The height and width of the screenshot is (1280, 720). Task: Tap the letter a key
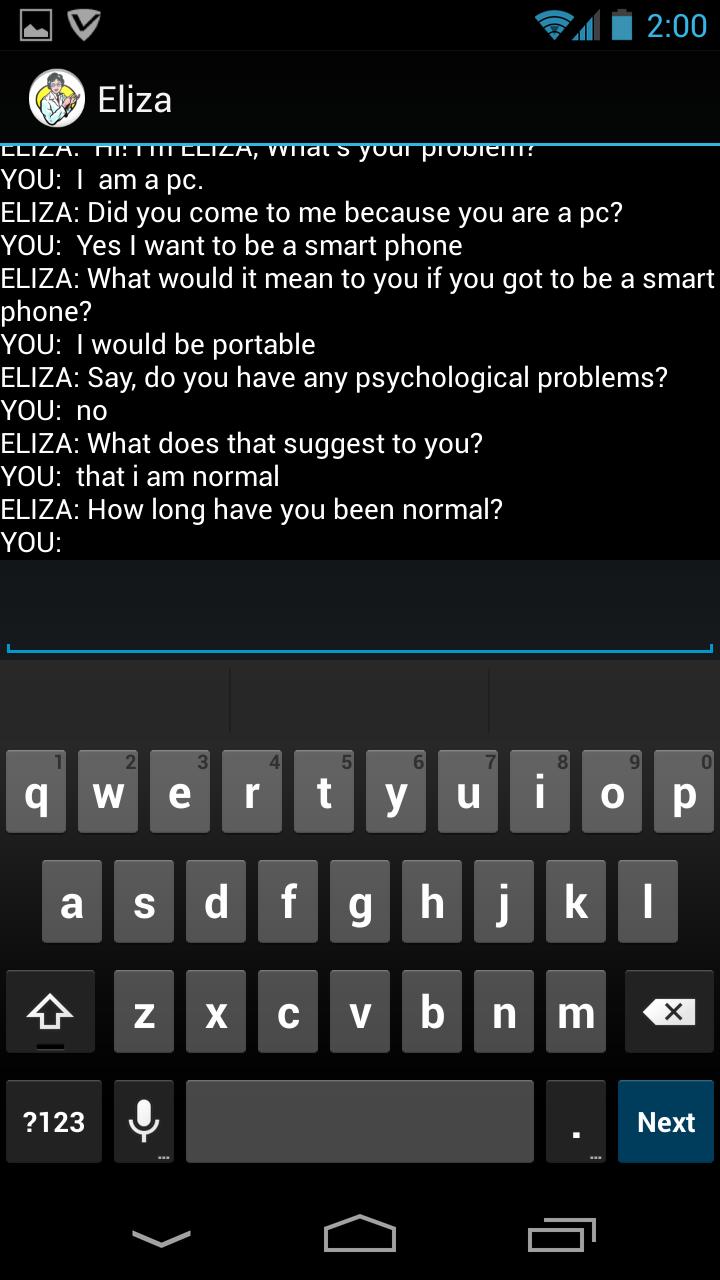pyautogui.click(x=72, y=903)
